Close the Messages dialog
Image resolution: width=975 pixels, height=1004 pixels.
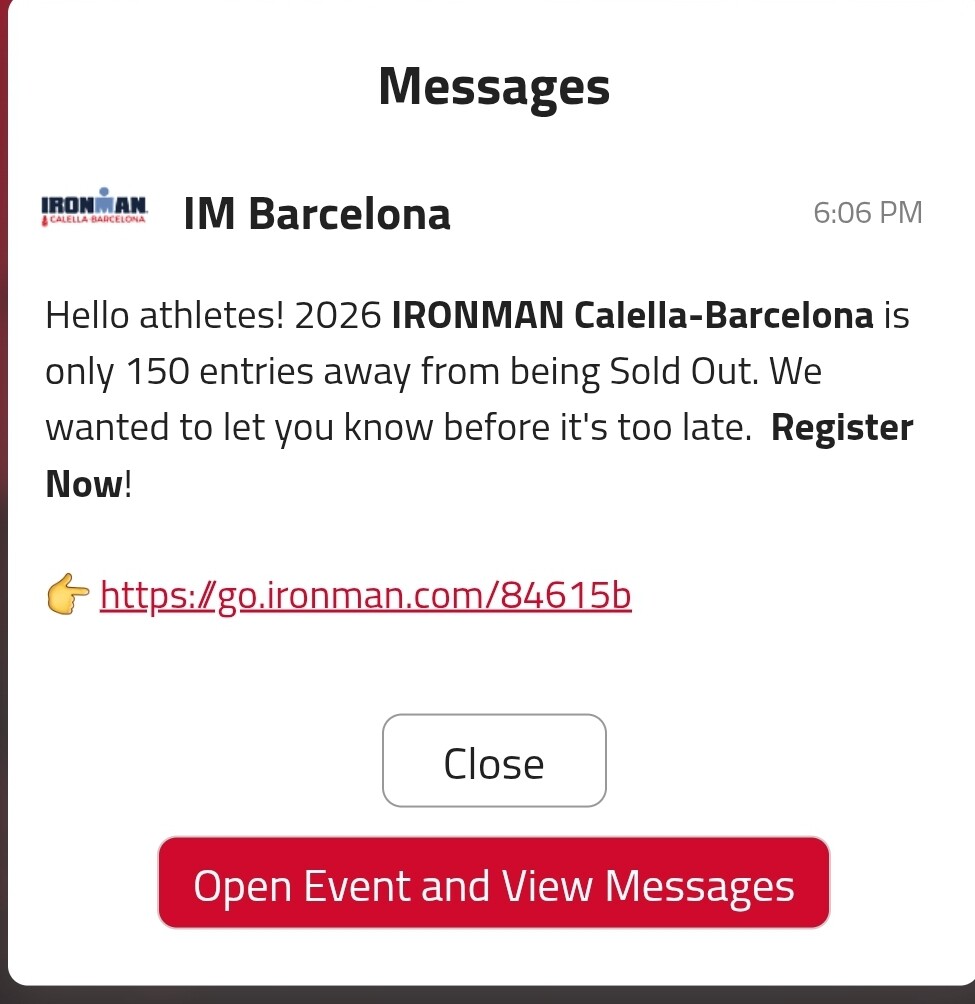[x=494, y=761]
